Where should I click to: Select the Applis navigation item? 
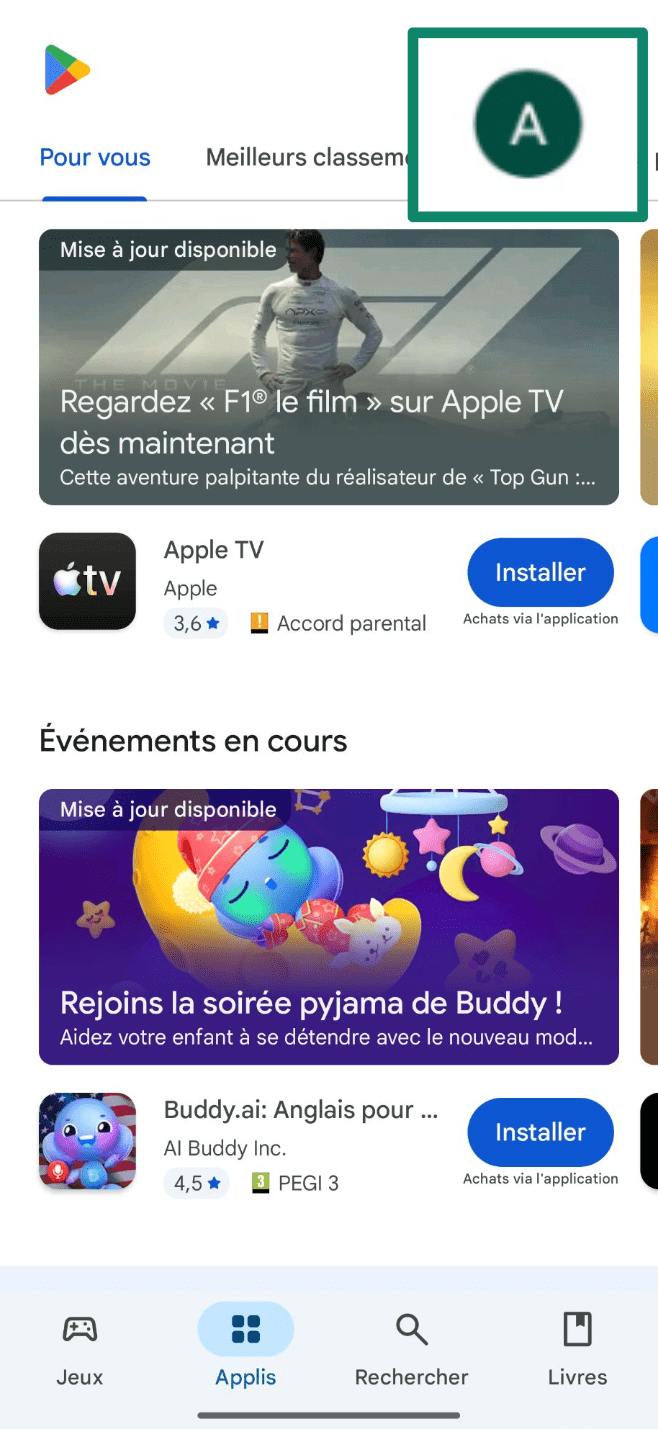pos(246,1349)
